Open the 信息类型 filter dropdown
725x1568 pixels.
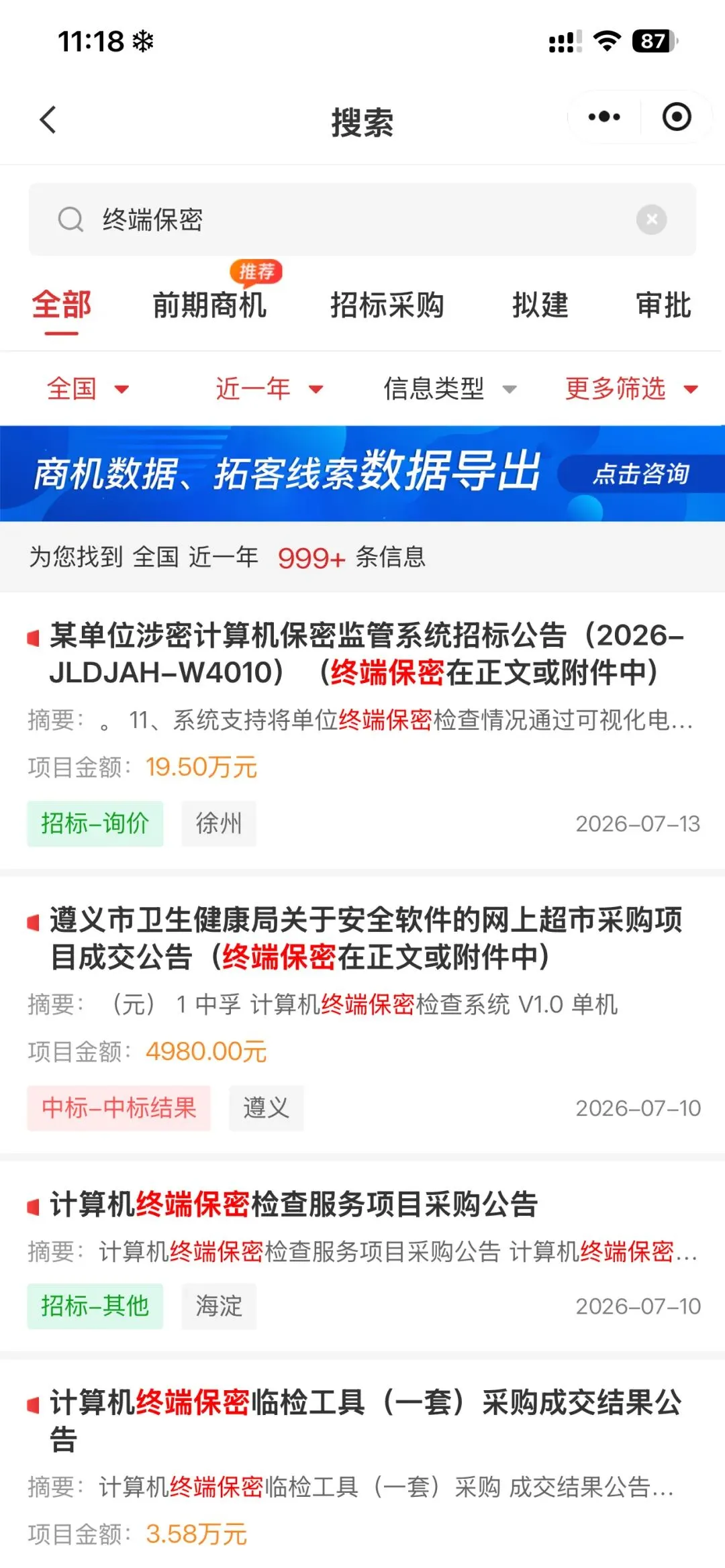(x=450, y=388)
